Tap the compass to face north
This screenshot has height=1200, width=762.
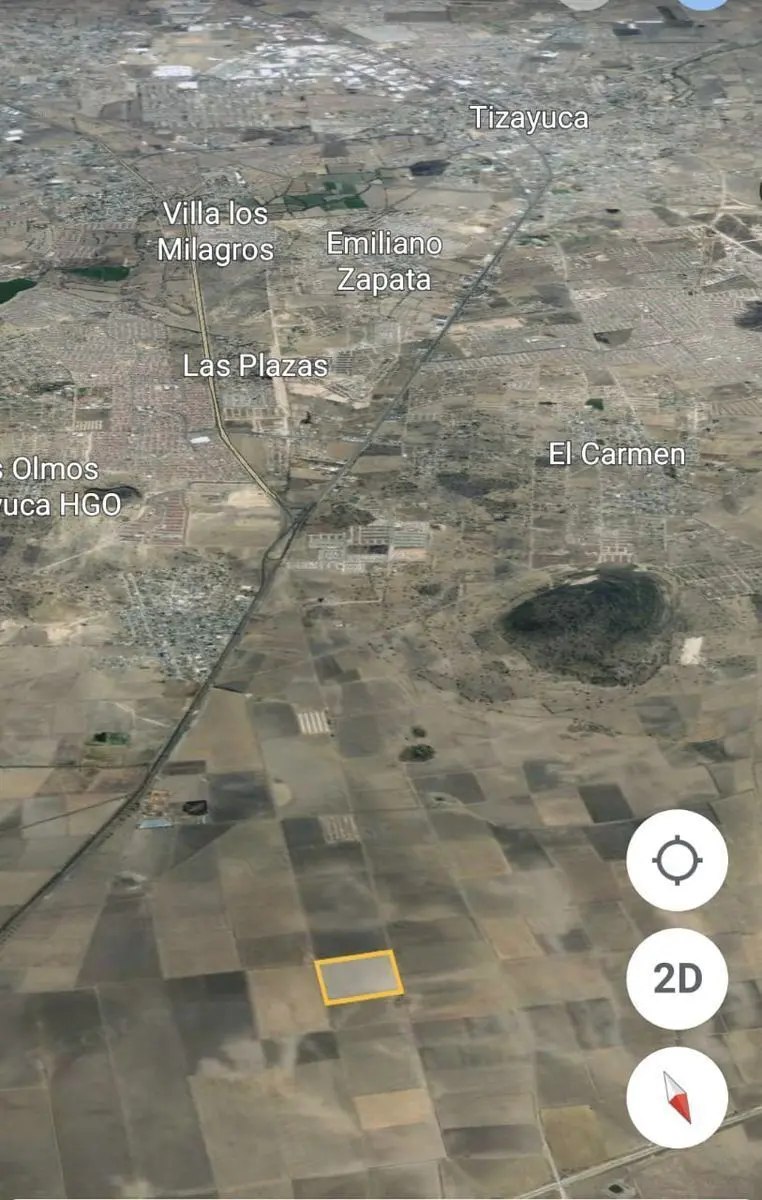click(677, 1098)
